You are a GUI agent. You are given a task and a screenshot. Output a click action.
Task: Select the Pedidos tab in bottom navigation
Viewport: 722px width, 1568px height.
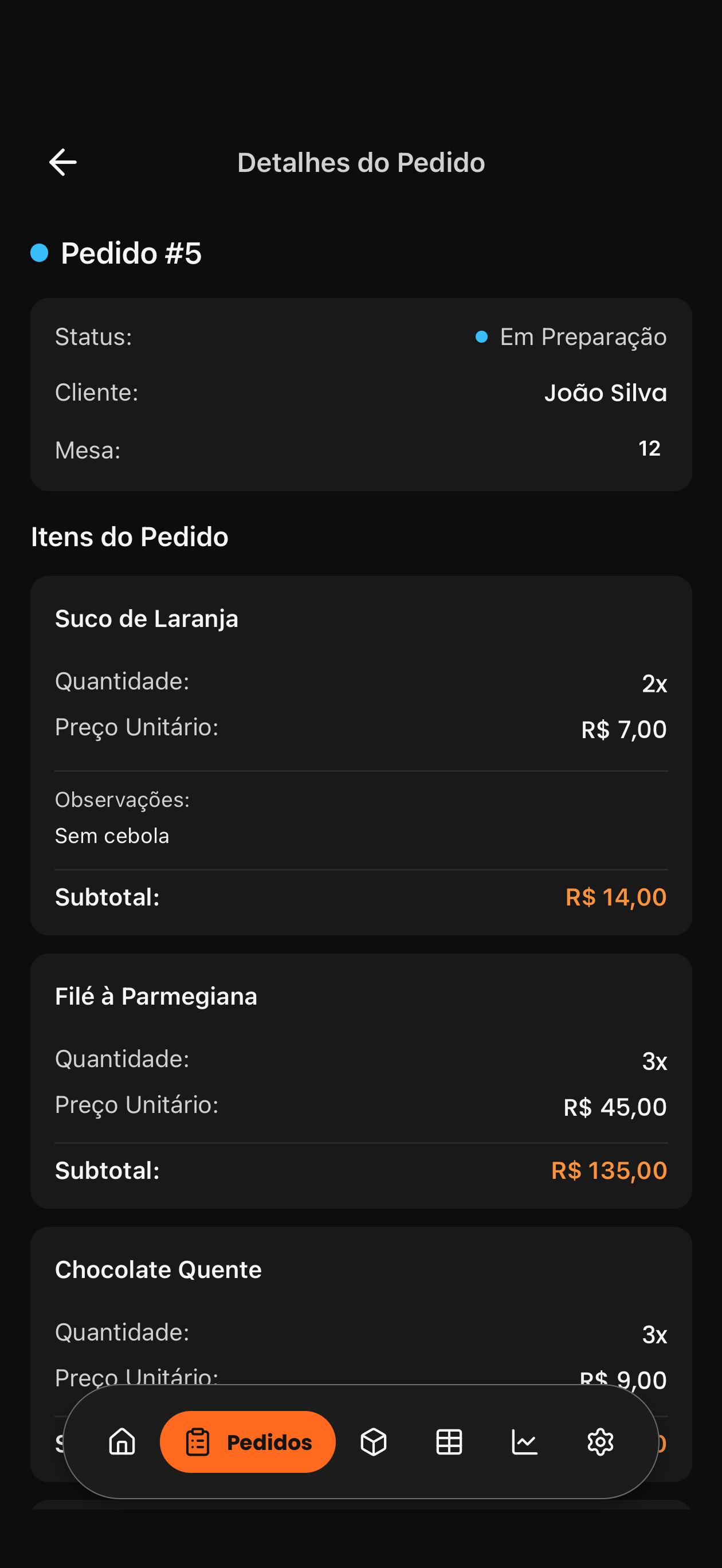247,1441
